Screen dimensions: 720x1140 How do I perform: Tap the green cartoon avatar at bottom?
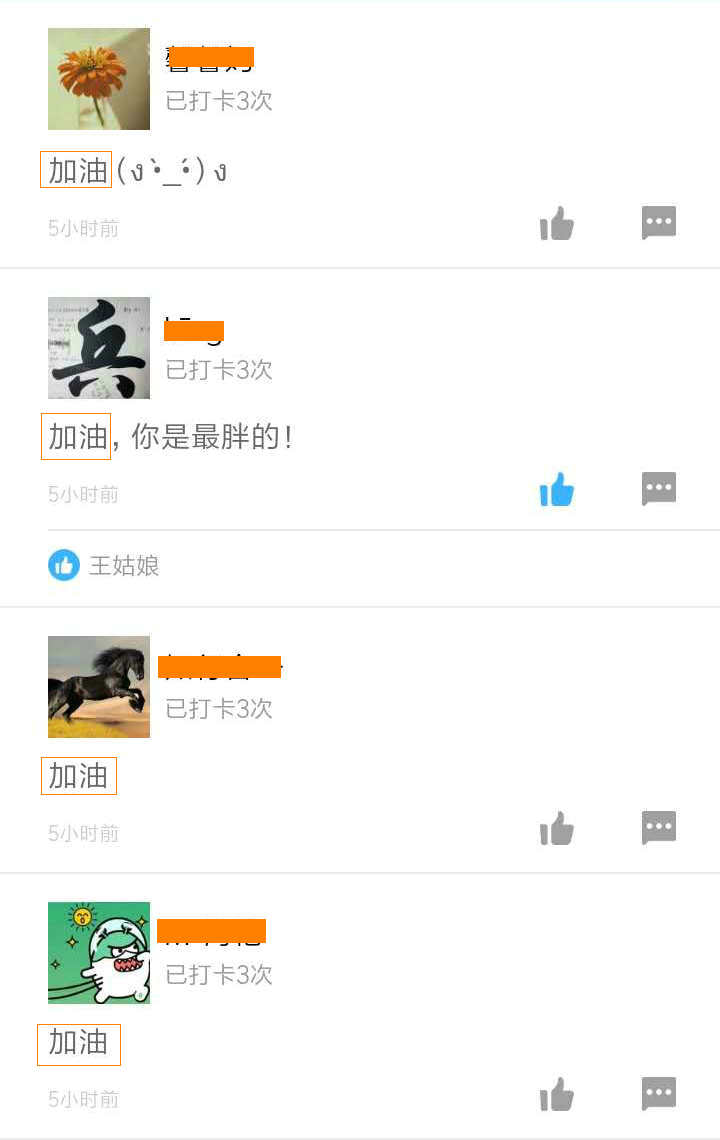(x=98, y=953)
